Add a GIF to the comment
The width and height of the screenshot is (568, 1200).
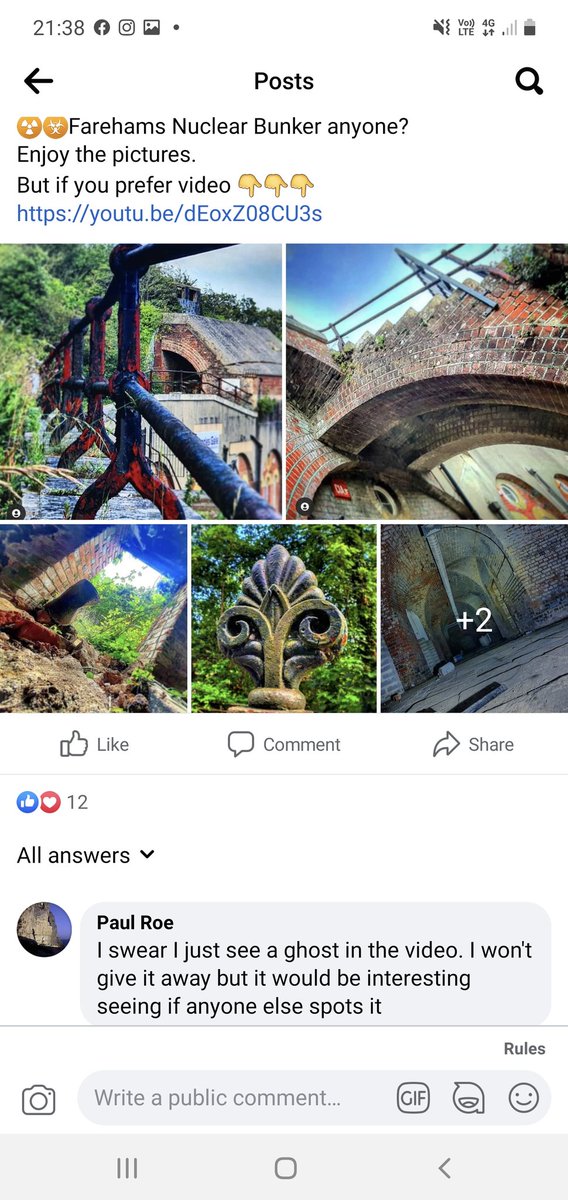(413, 1098)
